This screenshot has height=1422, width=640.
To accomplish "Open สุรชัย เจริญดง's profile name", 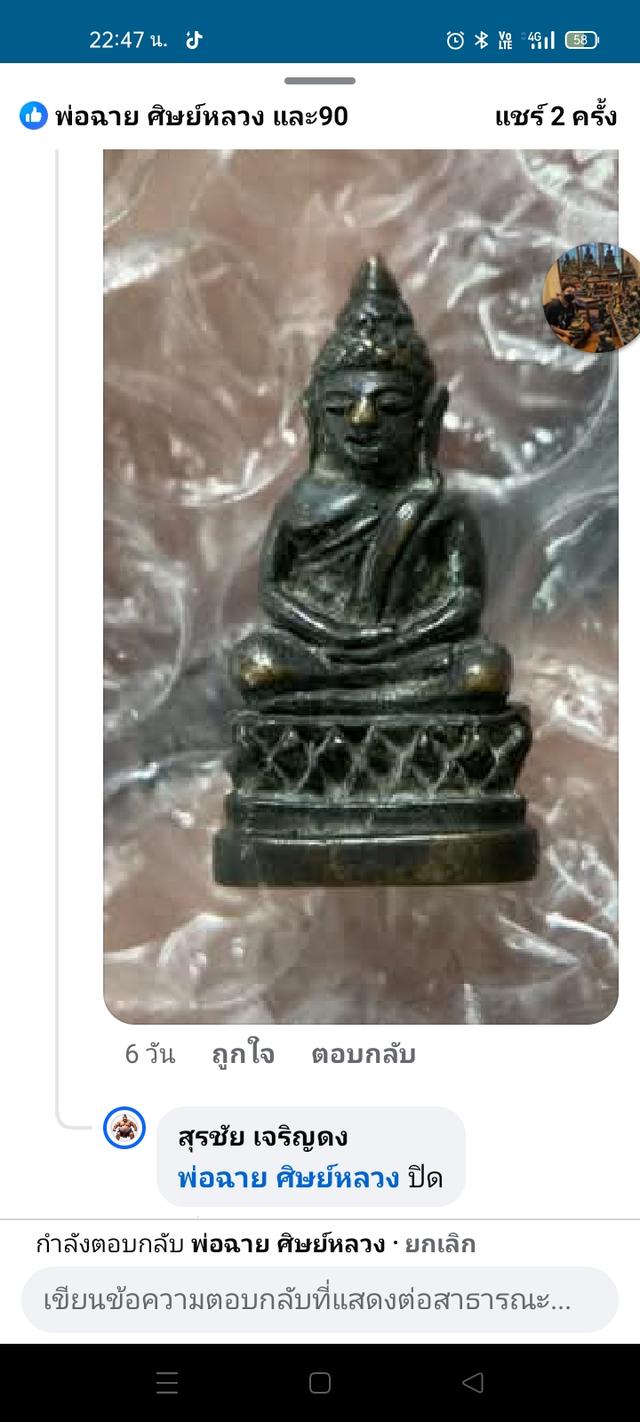I will (262, 1138).
